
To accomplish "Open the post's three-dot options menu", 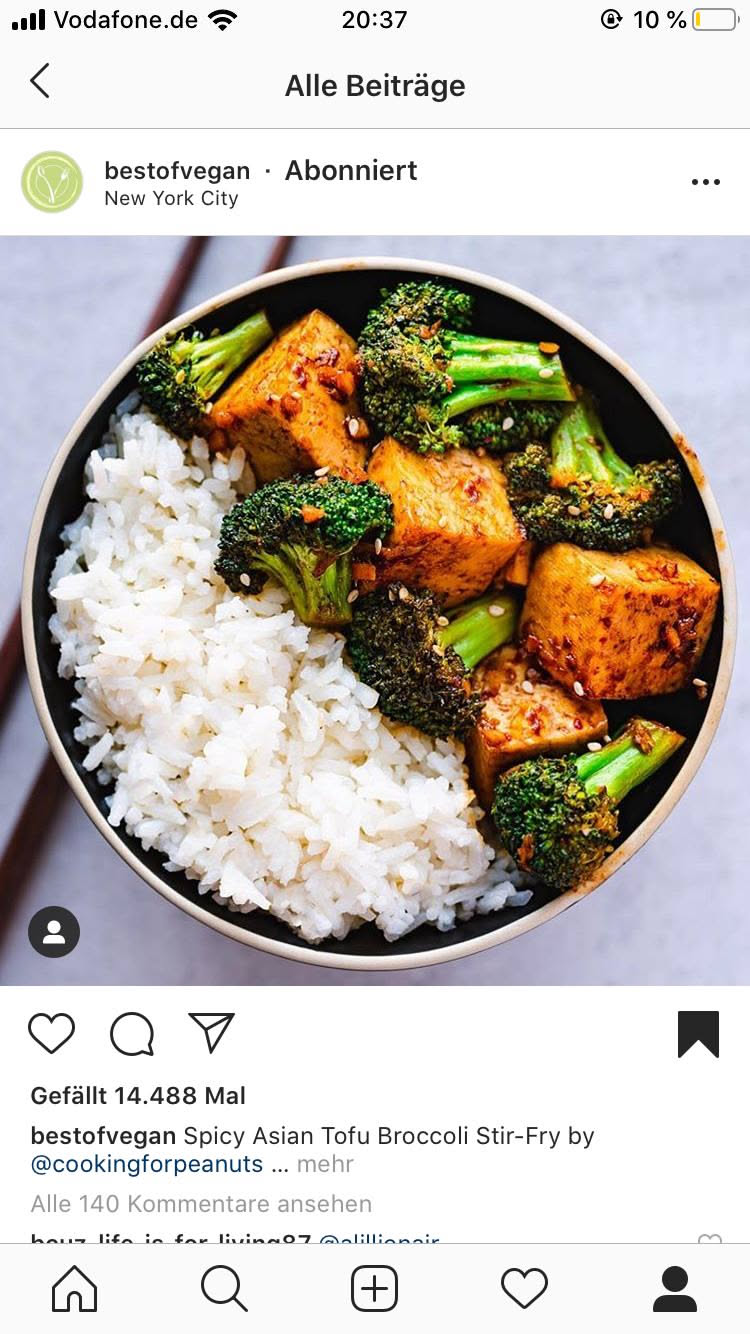I will click(x=705, y=182).
